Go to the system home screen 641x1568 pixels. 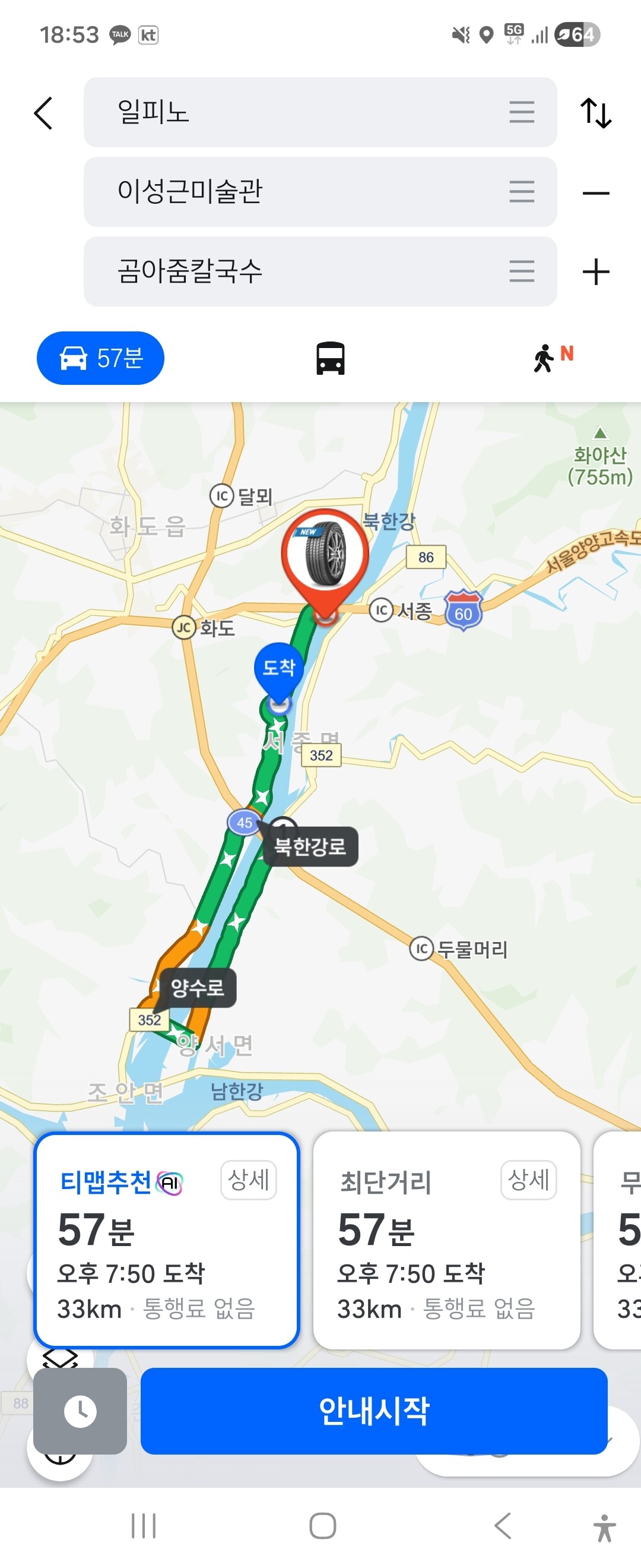pos(322,1526)
